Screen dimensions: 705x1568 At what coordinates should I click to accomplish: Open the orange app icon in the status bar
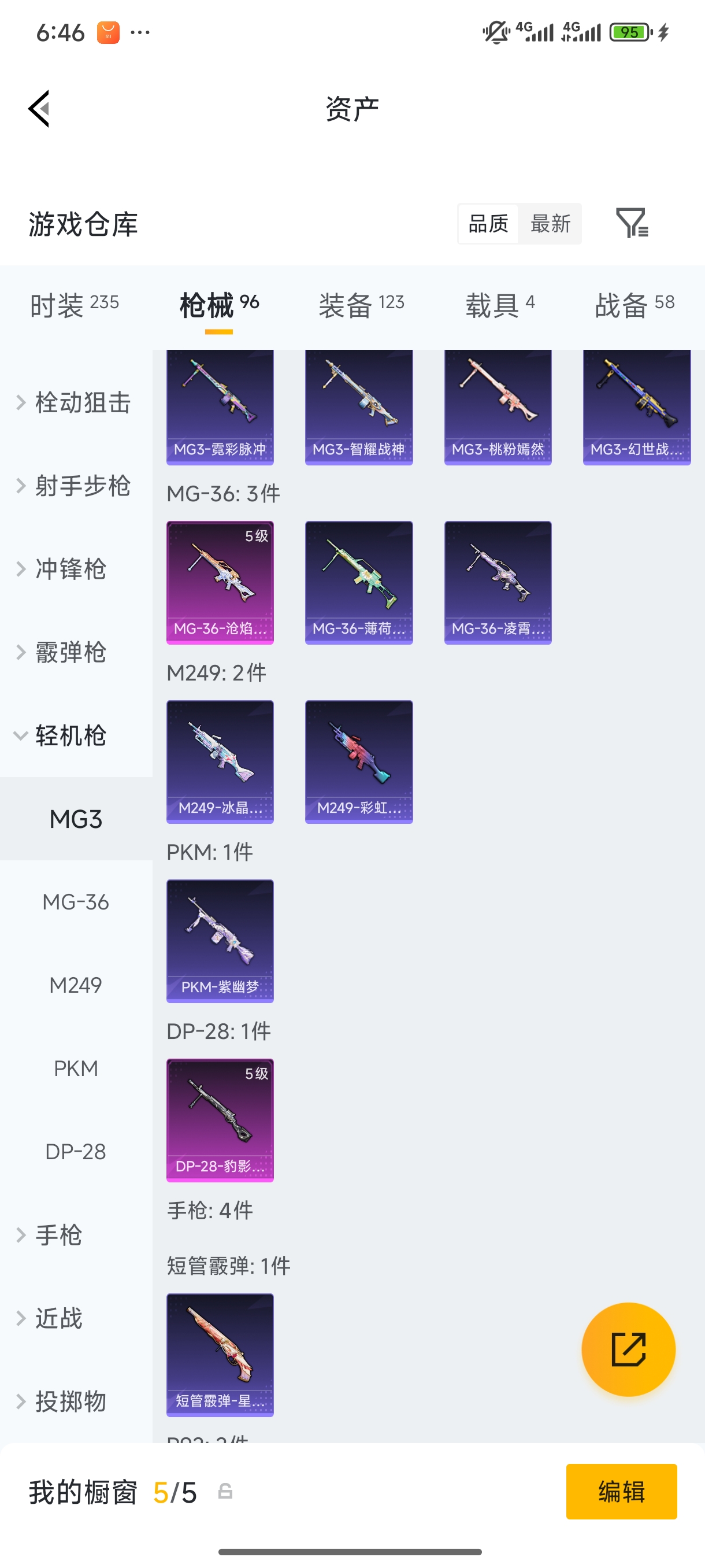(107, 32)
